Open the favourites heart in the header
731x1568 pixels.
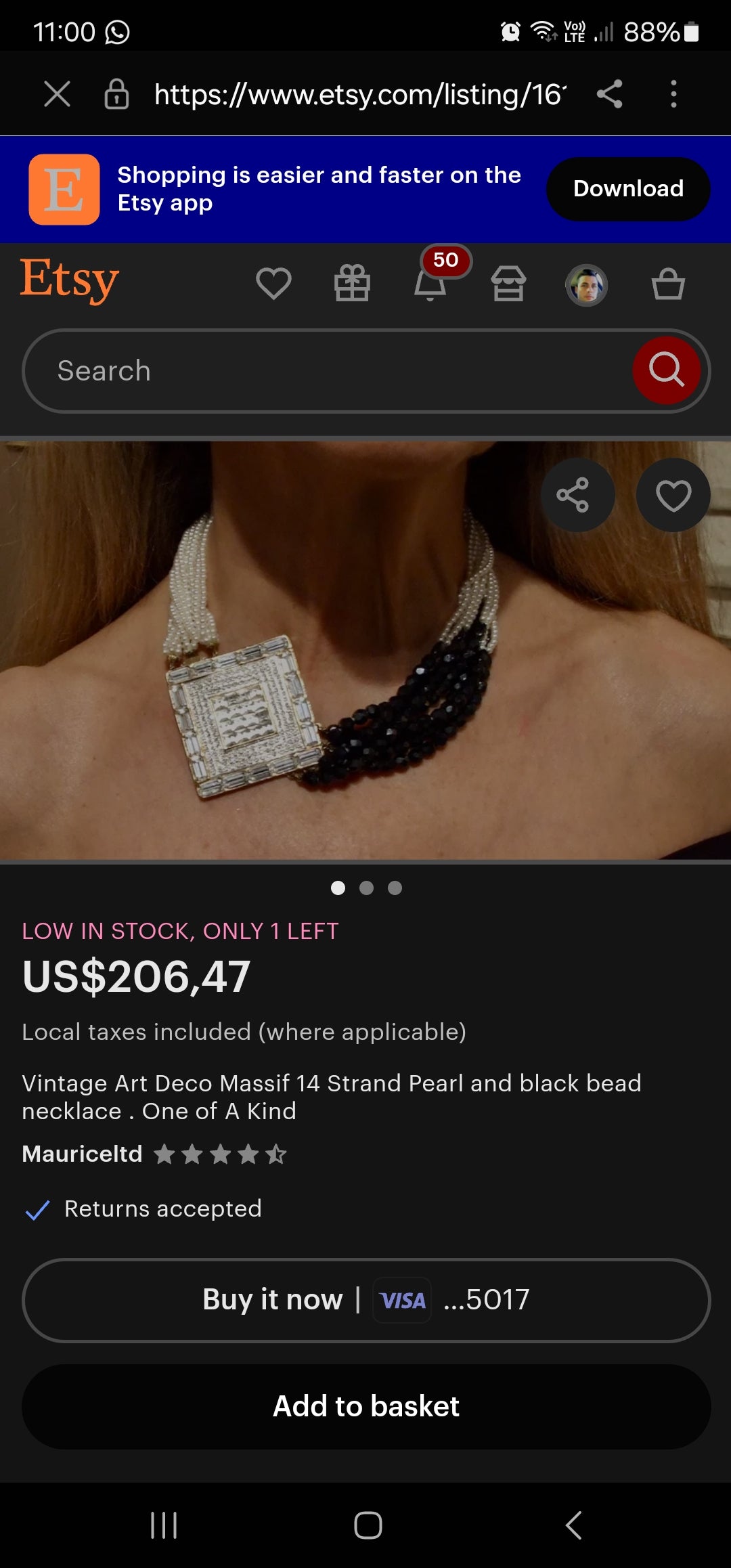[x=273, y=283]
